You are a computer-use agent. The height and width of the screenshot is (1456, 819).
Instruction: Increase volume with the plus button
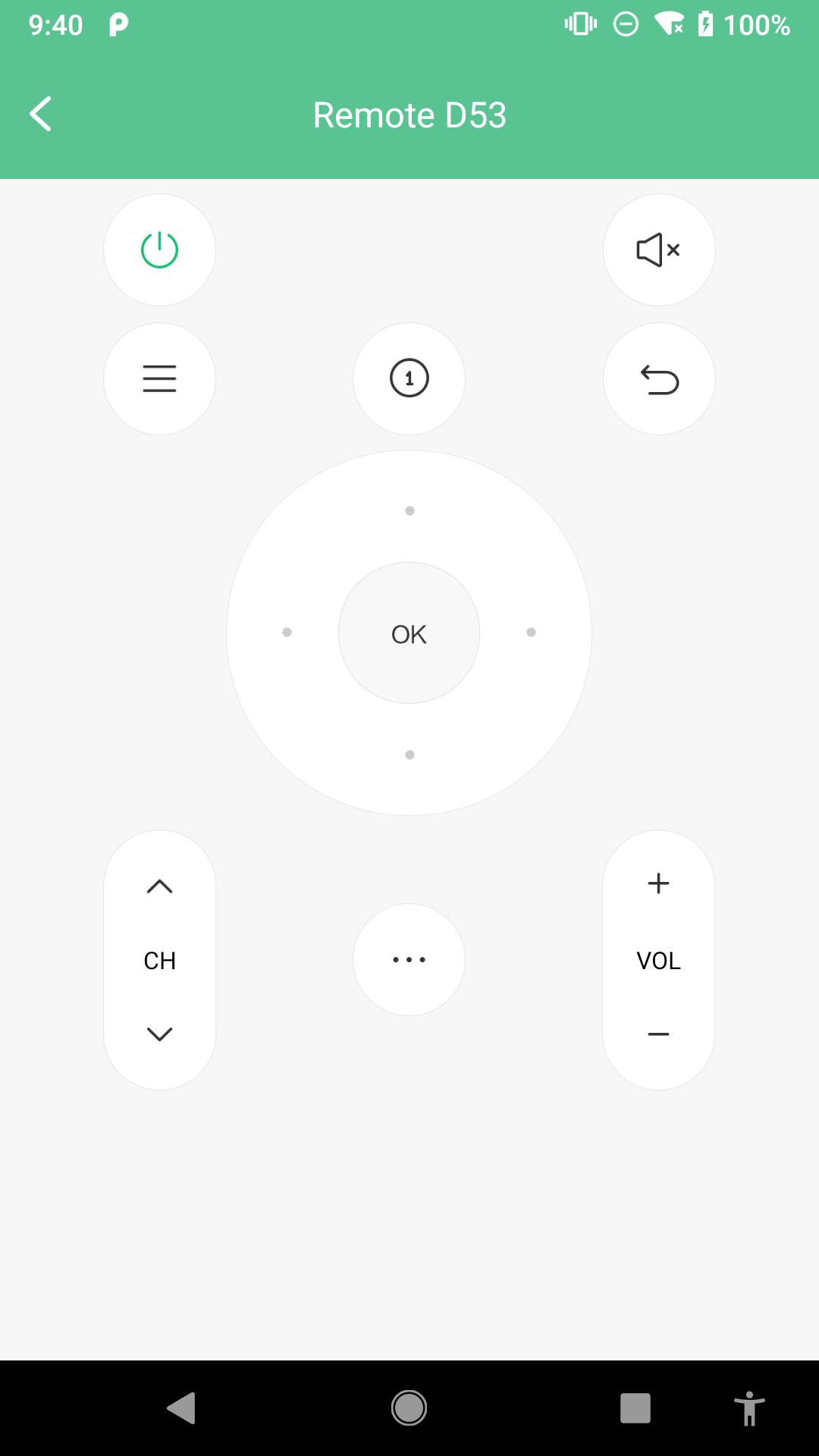click(x=658, y=883)
